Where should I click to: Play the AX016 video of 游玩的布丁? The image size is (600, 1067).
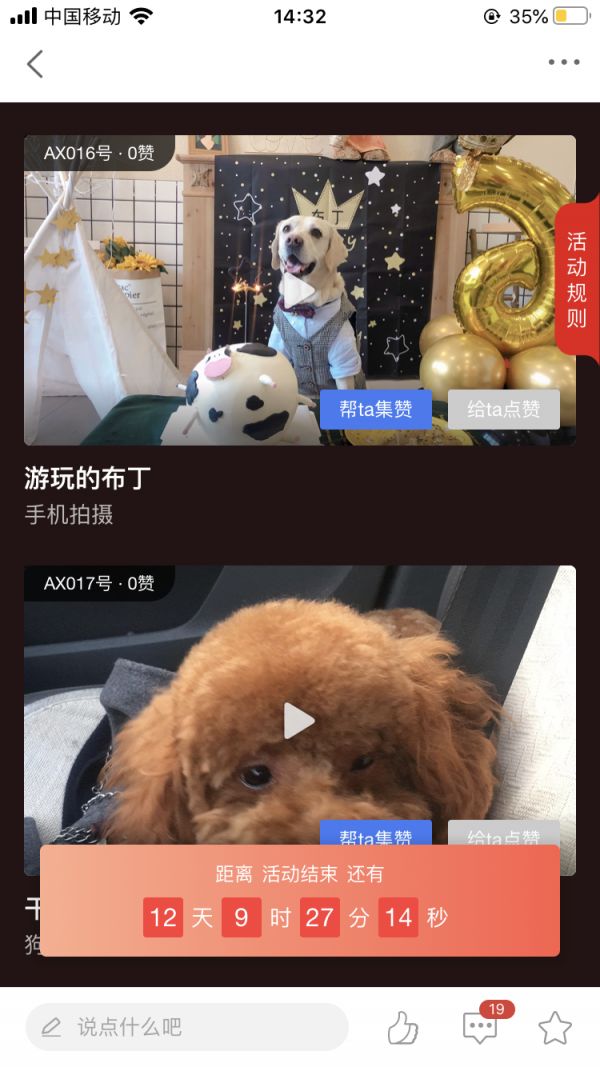click(x=299, y=290)
